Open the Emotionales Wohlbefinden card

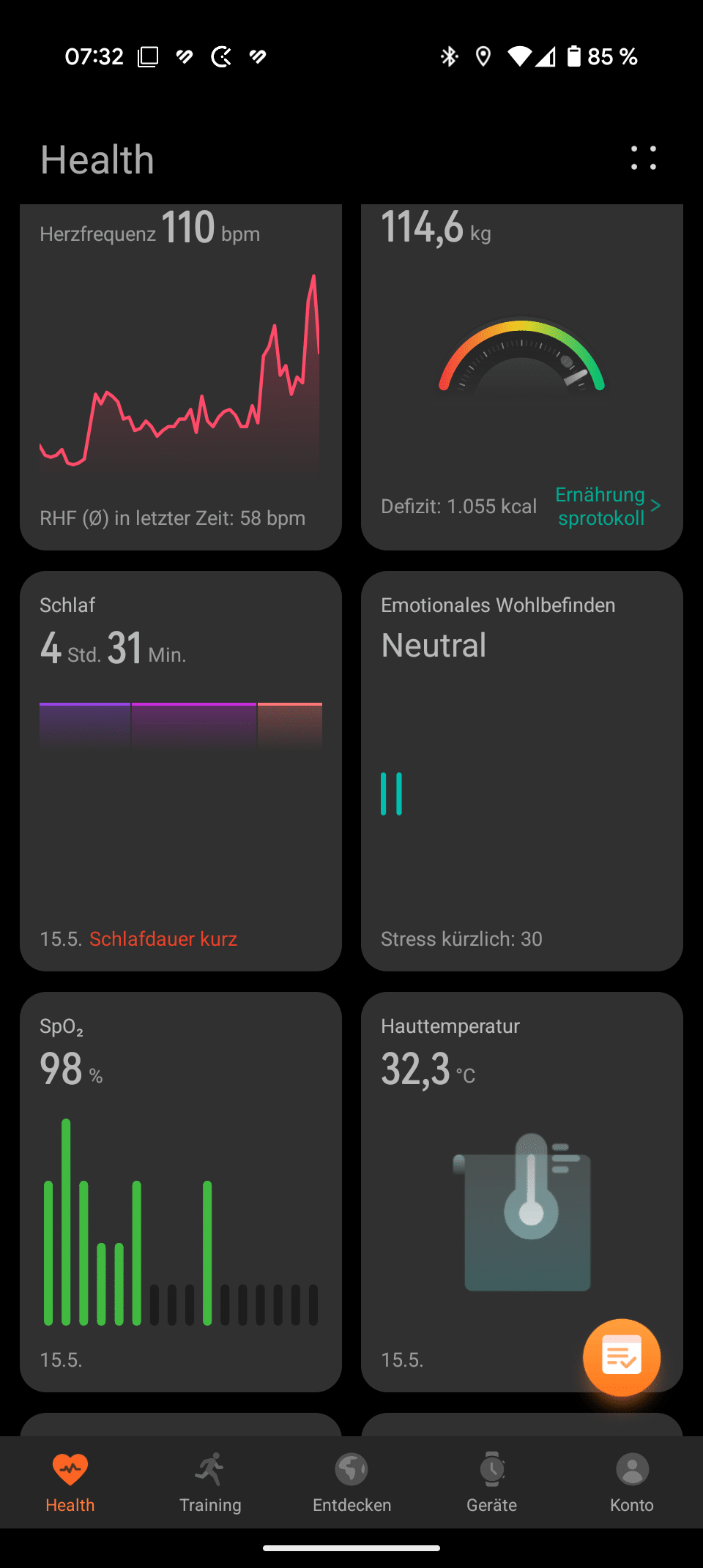pos(521,770)
